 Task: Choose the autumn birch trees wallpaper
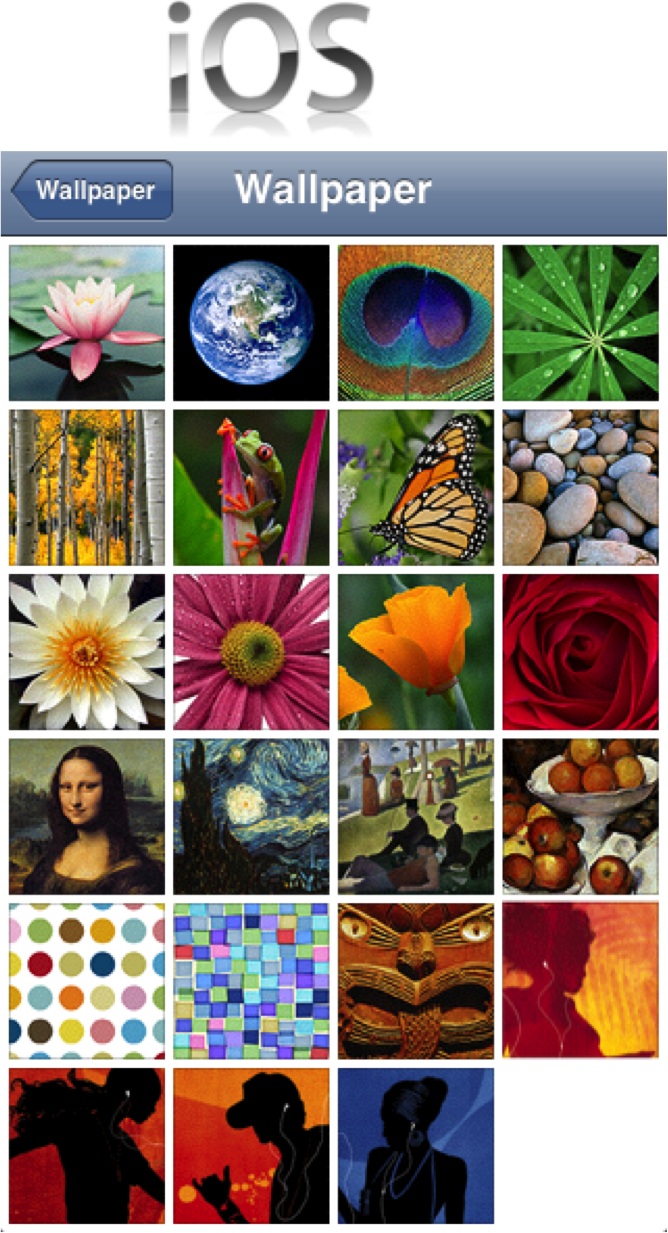(x=87, y=488)
